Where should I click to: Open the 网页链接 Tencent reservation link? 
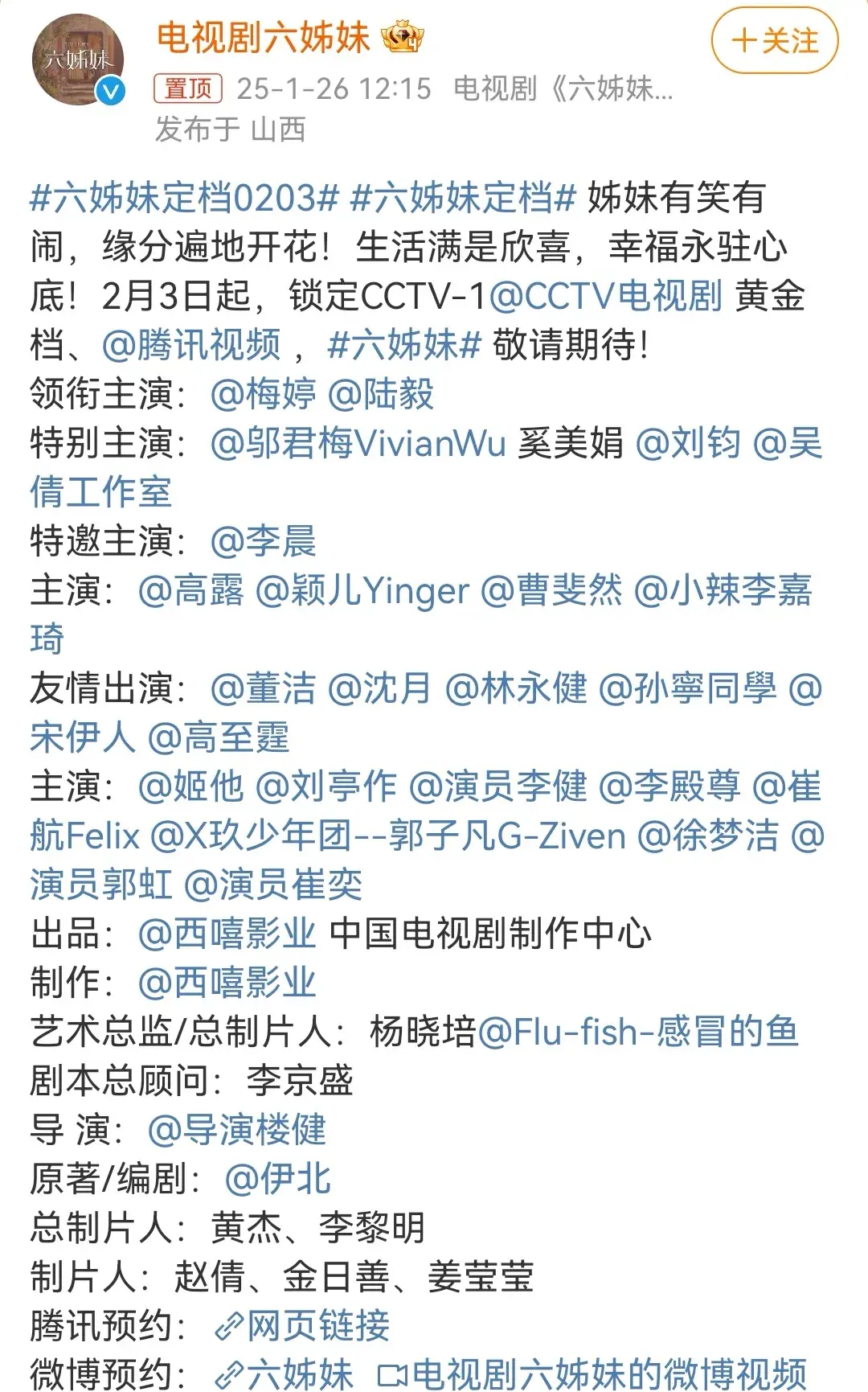point(302,1325)
